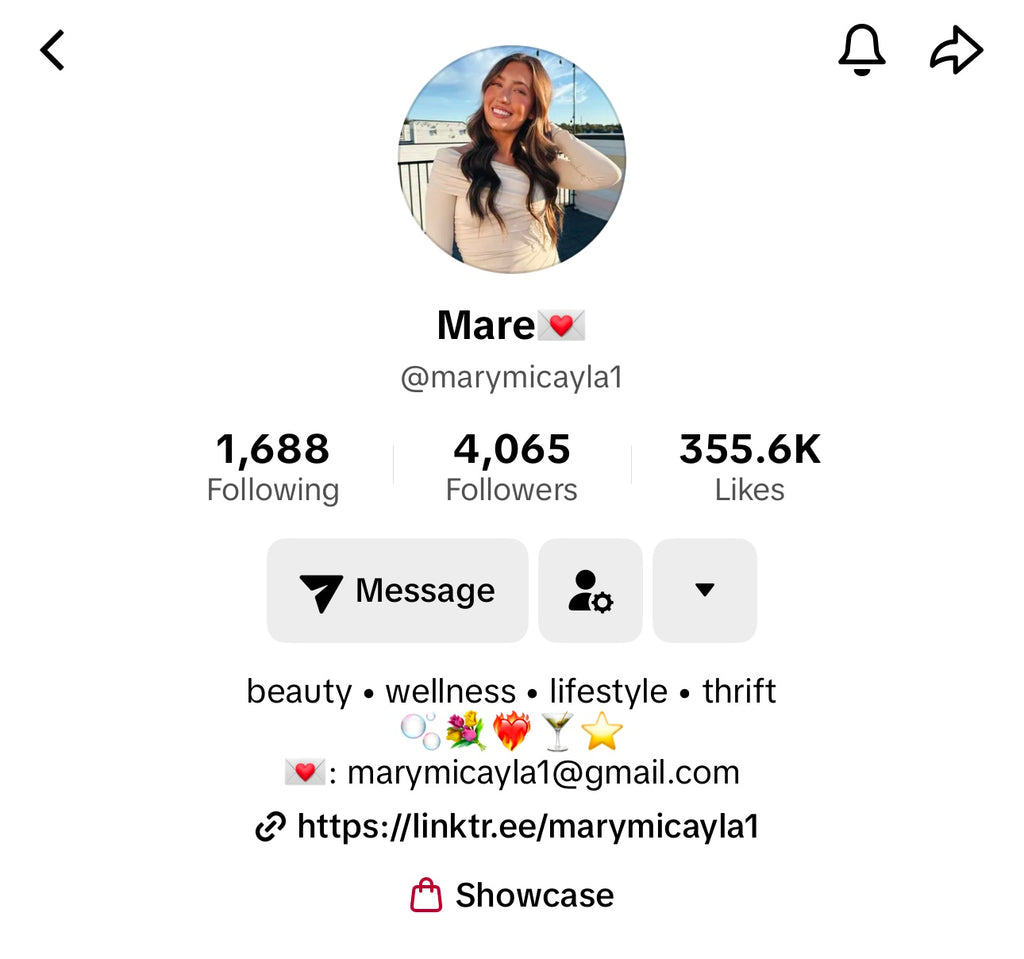Expand suggested accounts dropdown arrow
The height and width of the screenshot is (959, 1024).
[704, 591]
